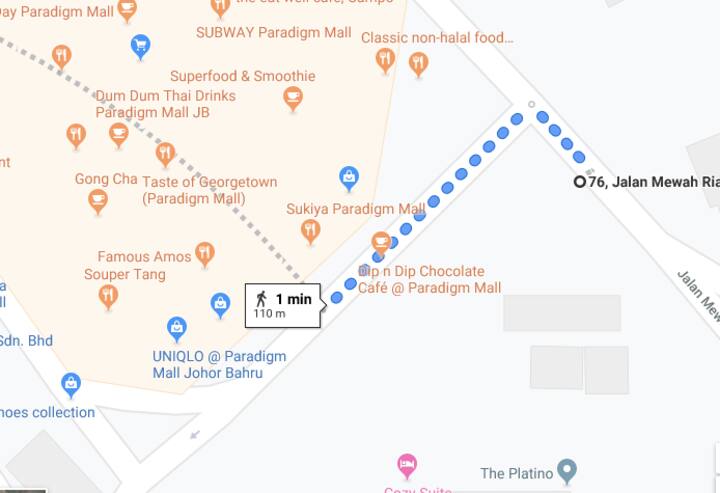Open the Dip n Dip Chocolate Café marker
The height and width of the screenshot is (493, 720).
[x=381, y=243]
